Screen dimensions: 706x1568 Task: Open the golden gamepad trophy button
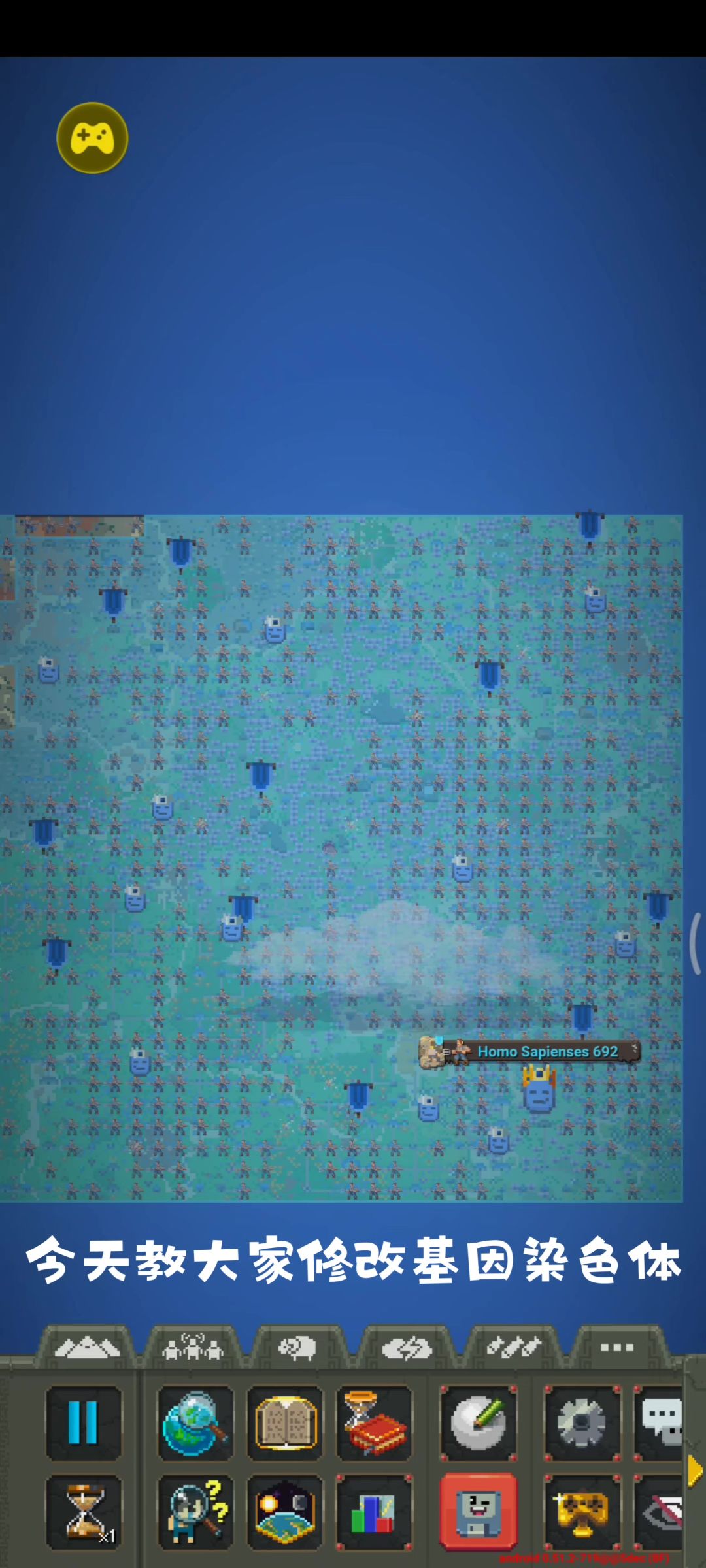pos(582,1511)
